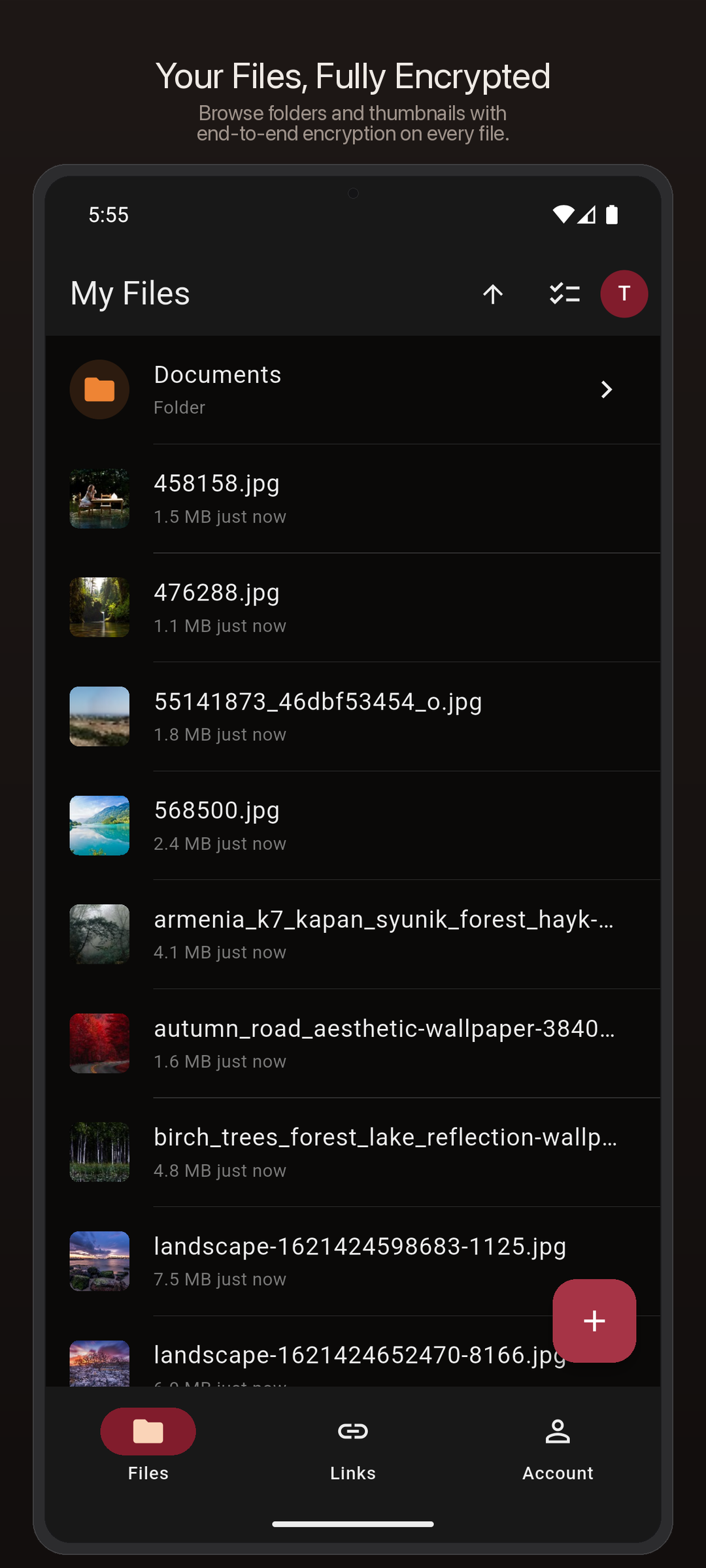Switch to the Links tab
The width and height of the screenshot is (706, 1568).
coord(352,1450)
